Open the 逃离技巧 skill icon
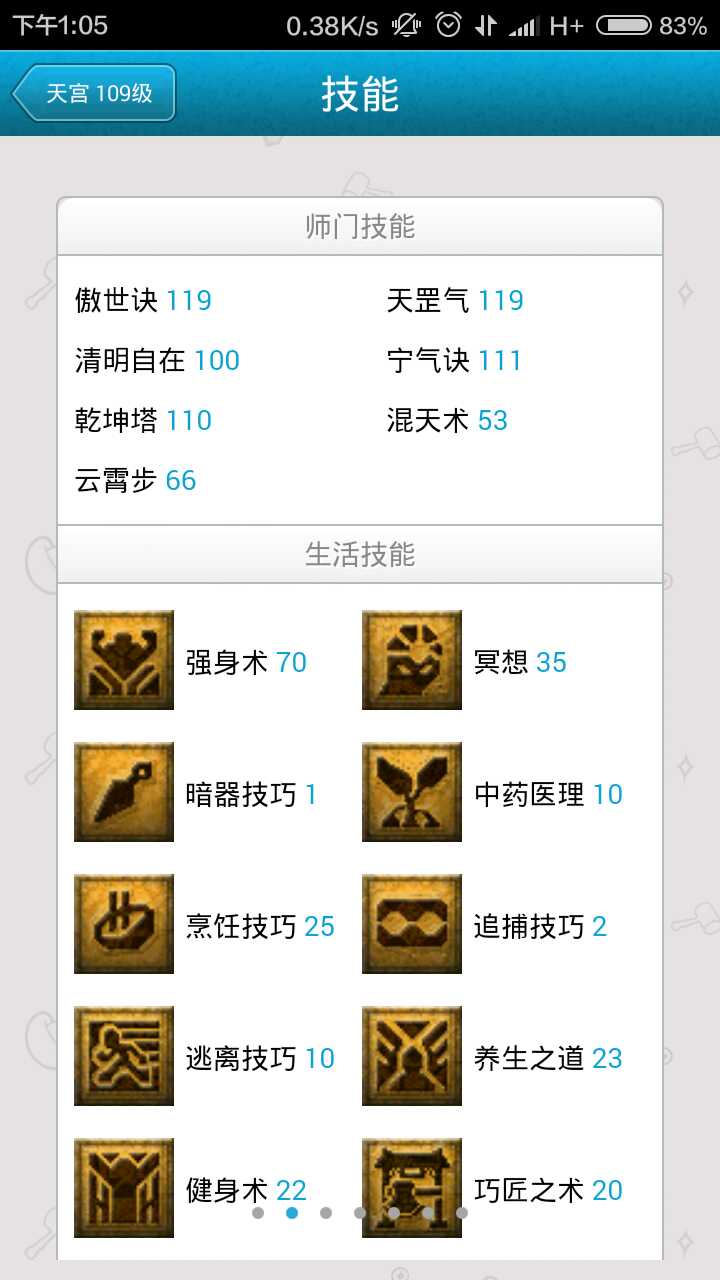 tap(124, 1057)
